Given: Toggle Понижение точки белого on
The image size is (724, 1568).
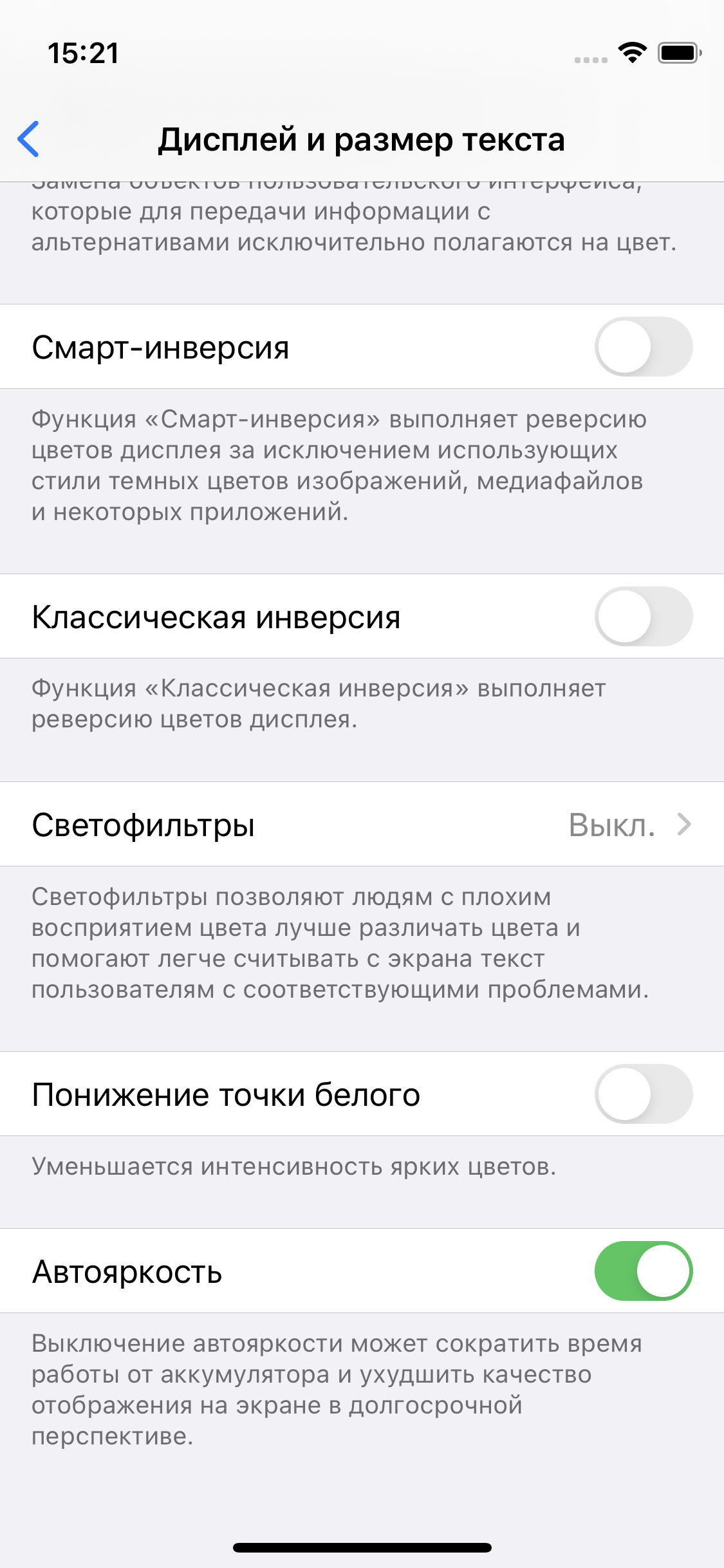Looking at the screenshot, I should pyautogui.click(x=643, y=1094).
